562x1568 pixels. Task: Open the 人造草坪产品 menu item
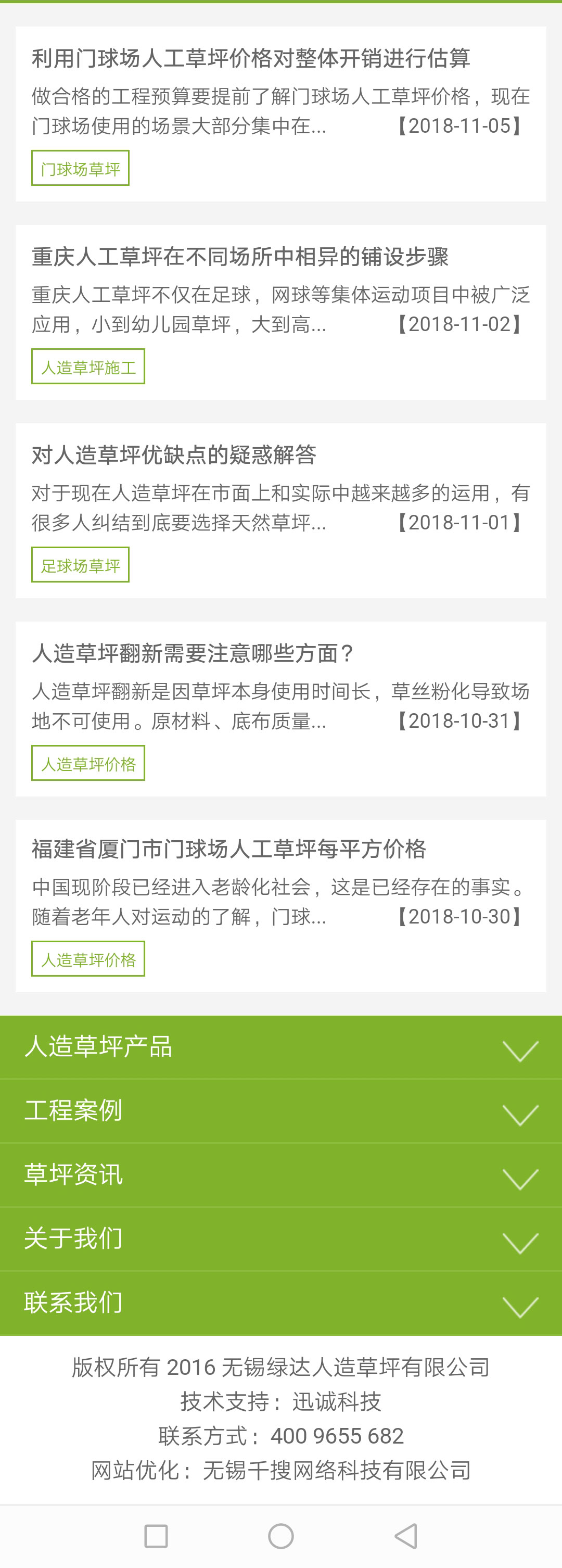(x=99, y=1047)
